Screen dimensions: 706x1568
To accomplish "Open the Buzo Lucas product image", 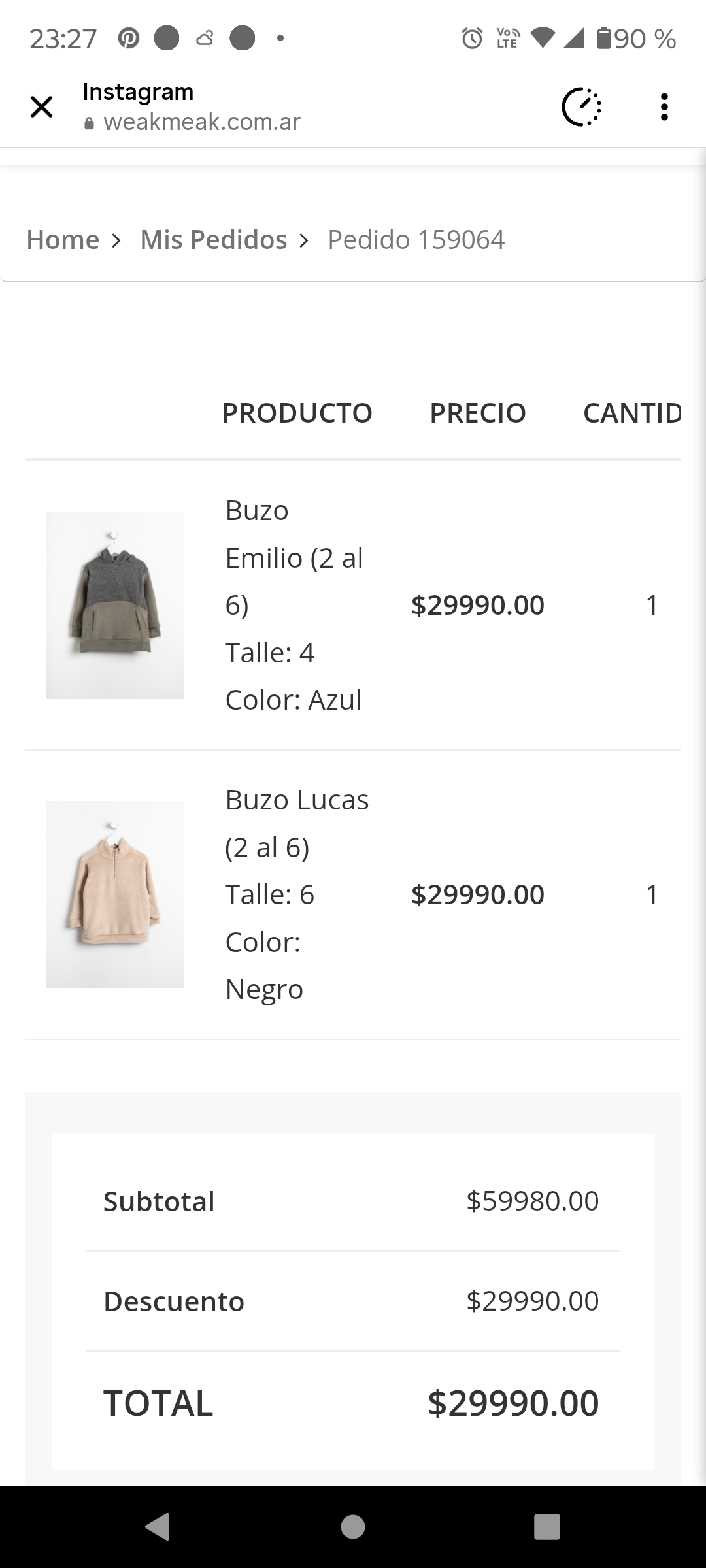I will (x=115, y=894).
